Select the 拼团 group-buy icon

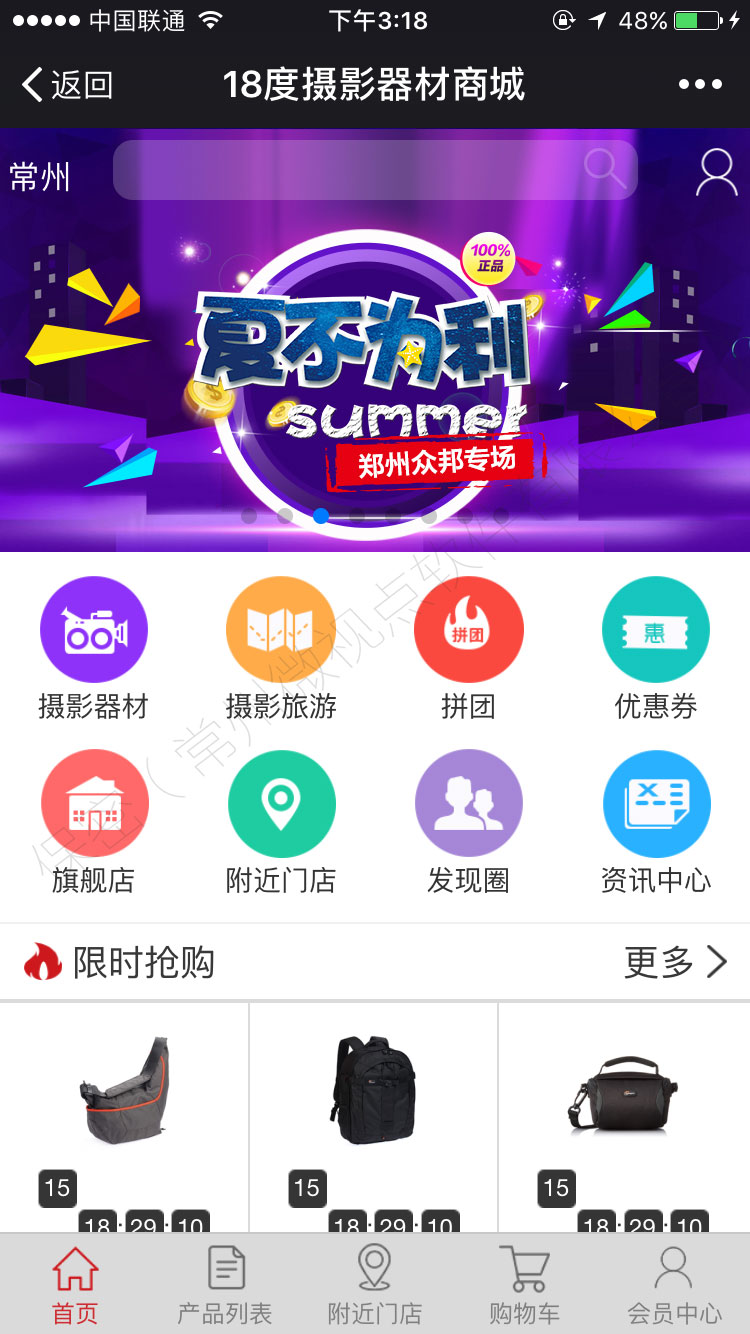coord(468,629)
